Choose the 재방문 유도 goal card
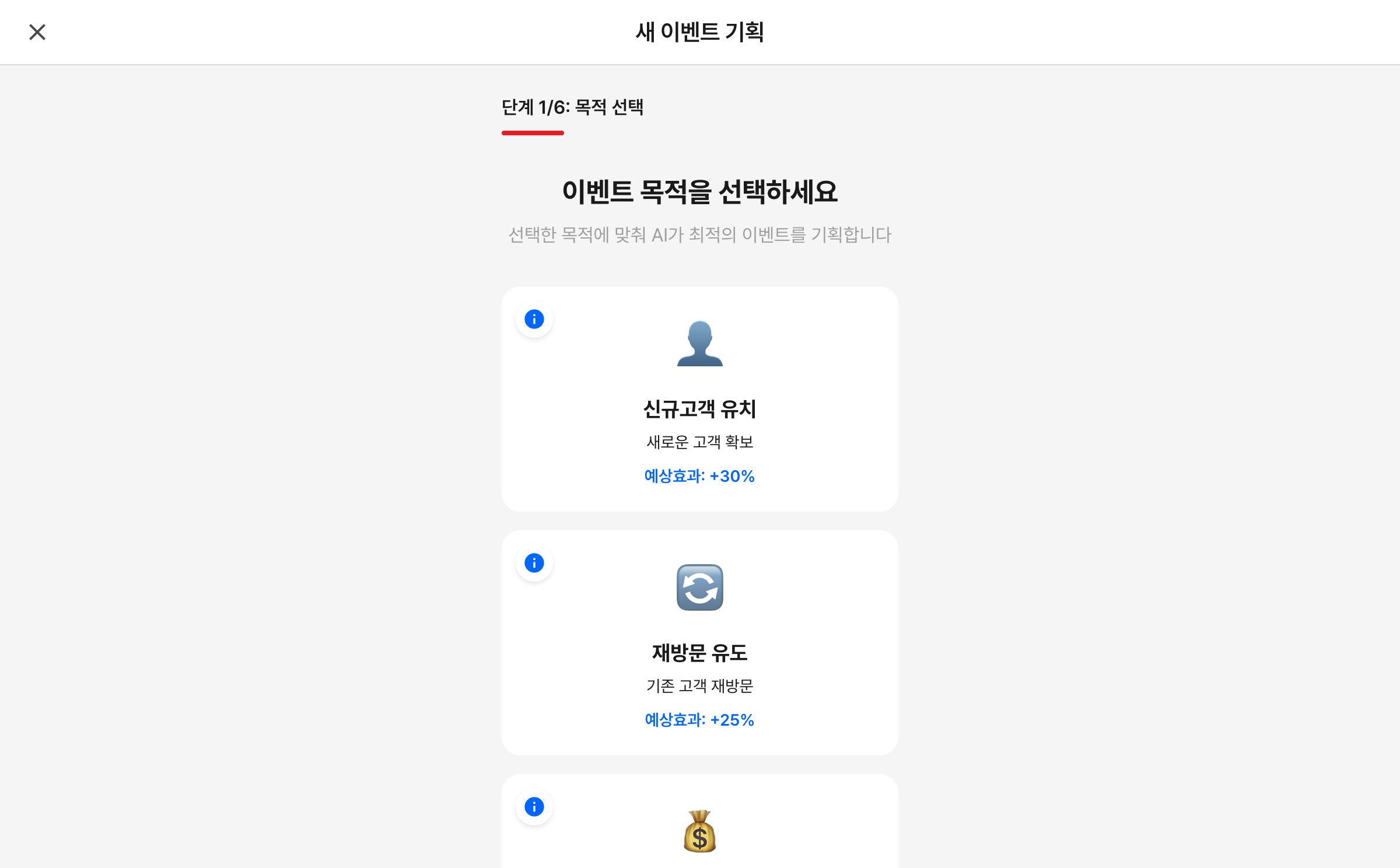 point(699,652)
